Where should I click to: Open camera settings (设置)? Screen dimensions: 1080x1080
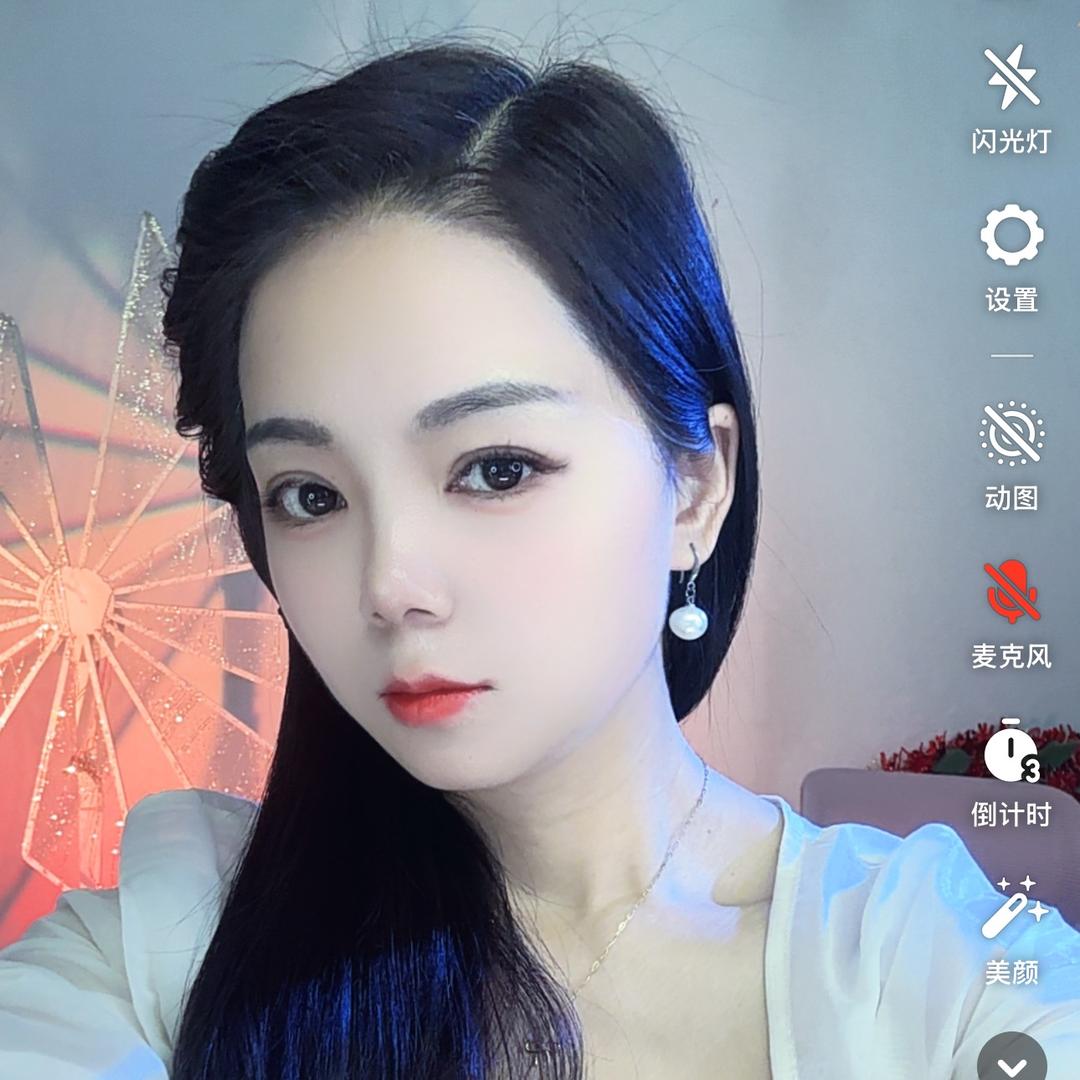(x=1011, y=236)
